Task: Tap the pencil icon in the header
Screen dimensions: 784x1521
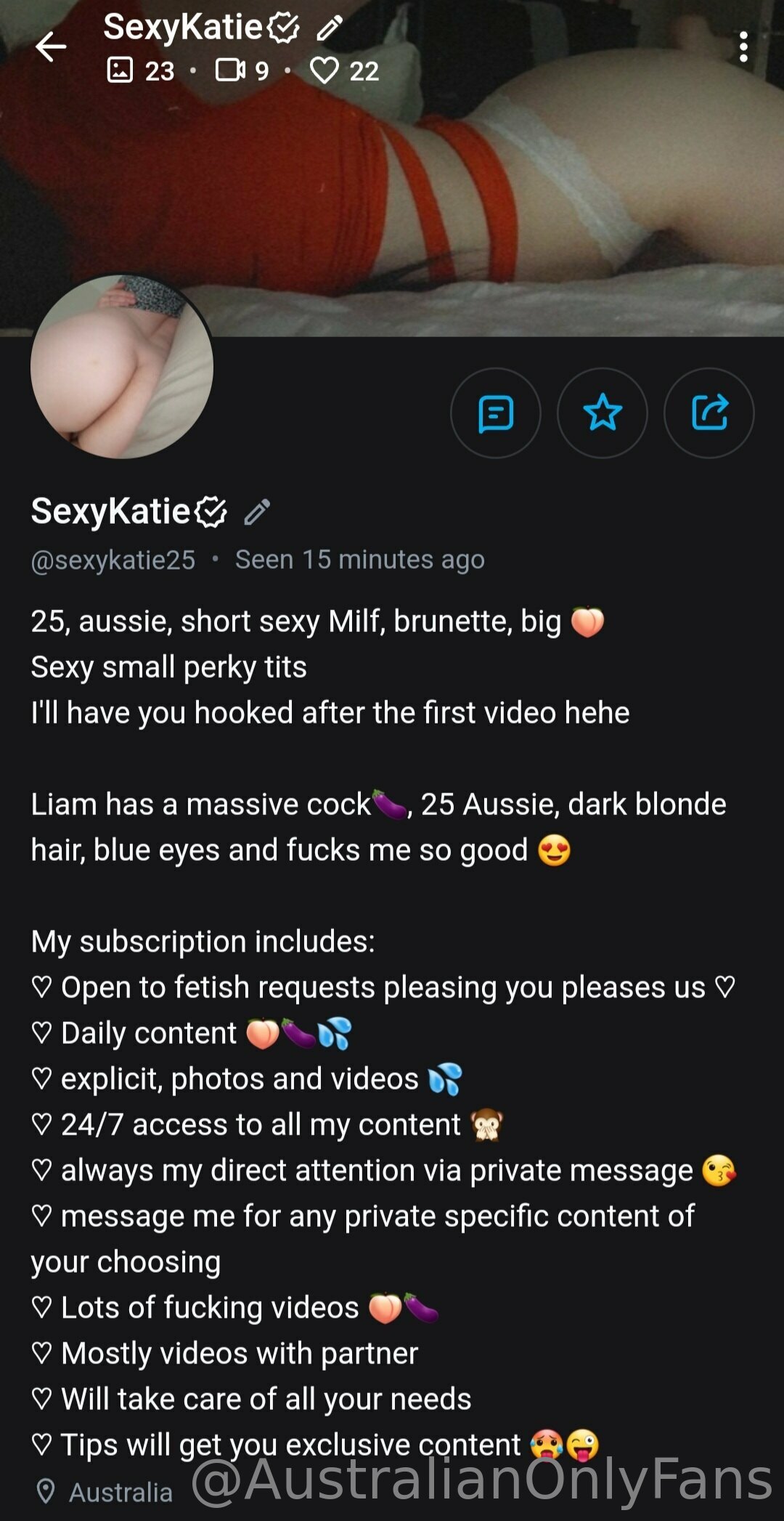Action: (330, 28)
